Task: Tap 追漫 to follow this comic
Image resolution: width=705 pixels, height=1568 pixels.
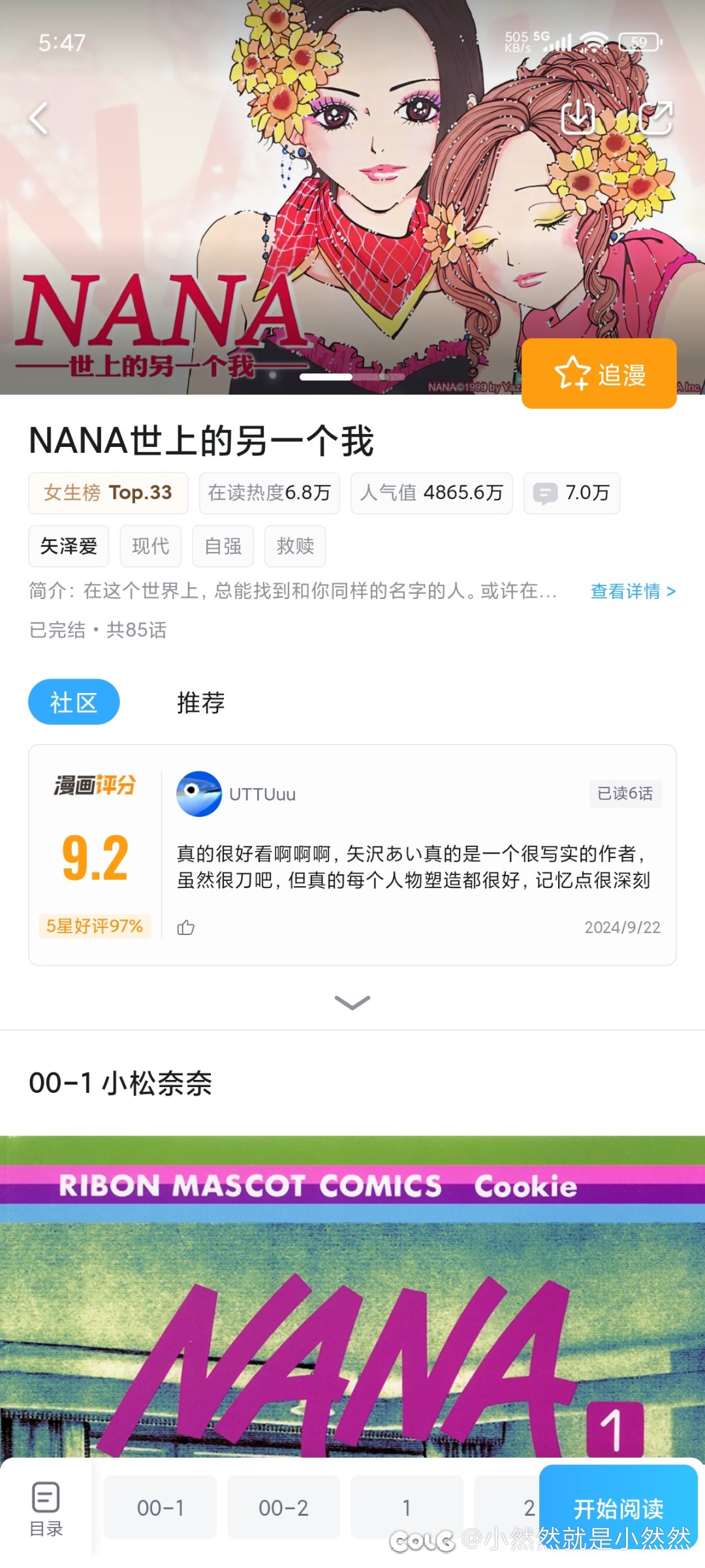Action: point(599,374)
